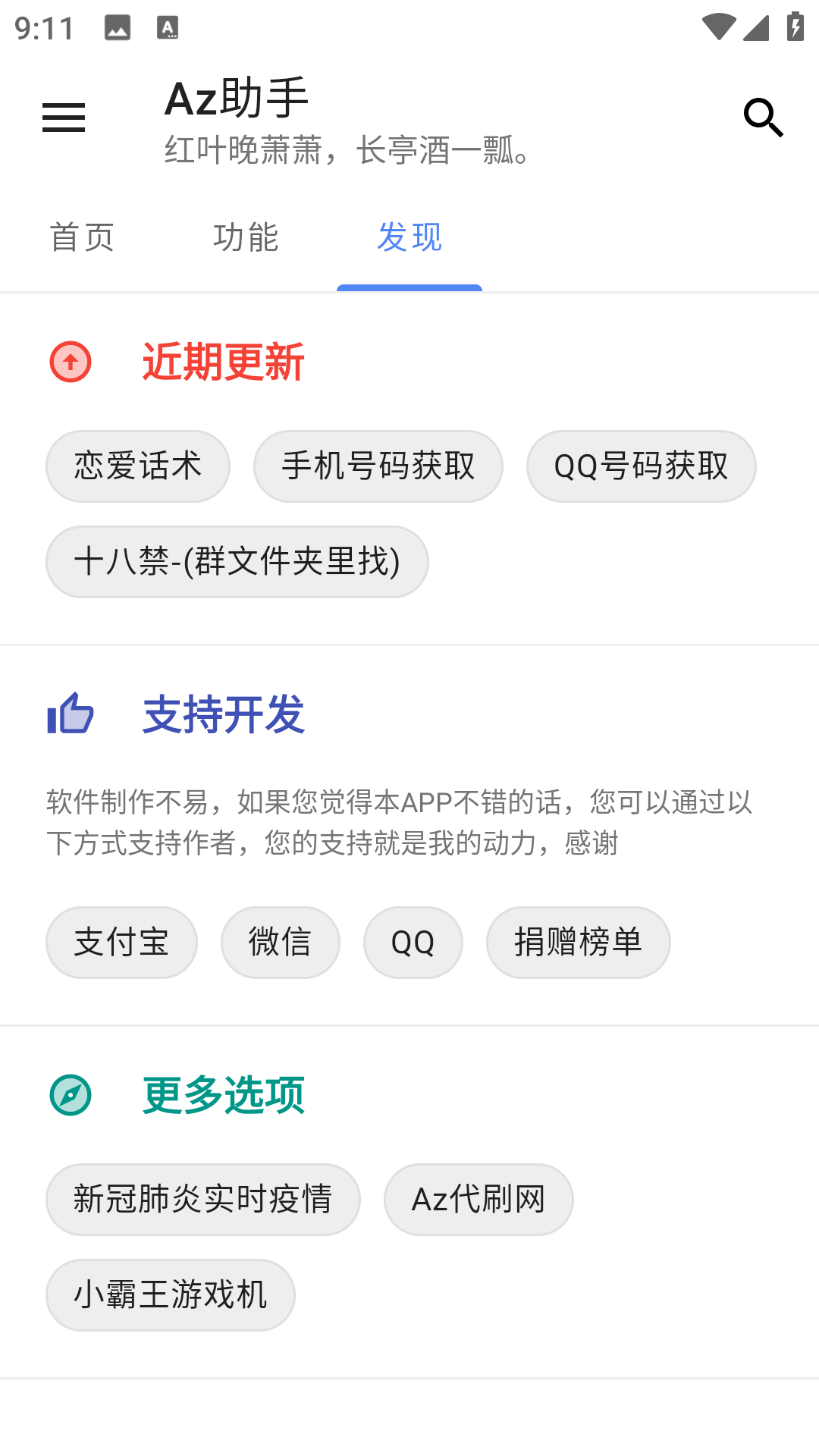Click the green compass icon beside 更多选项
Screen dimensions: 819x1456
[71, 1095]
